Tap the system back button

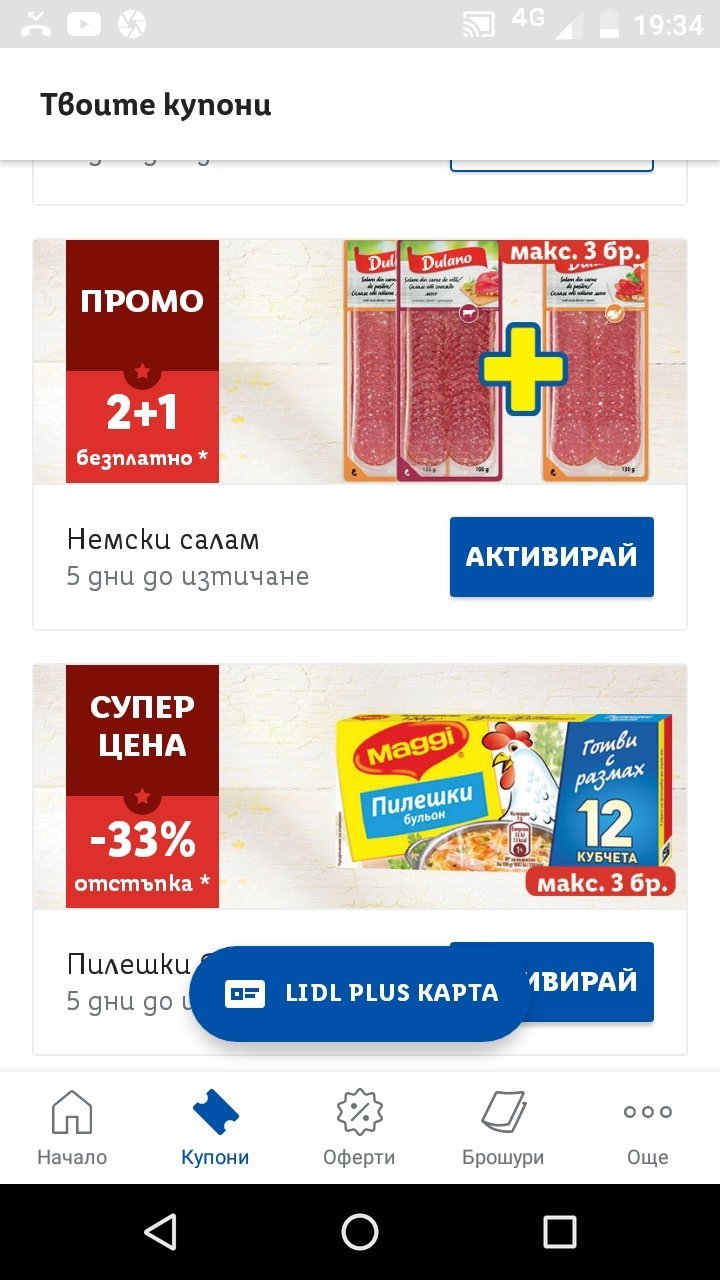(160, 1232)
